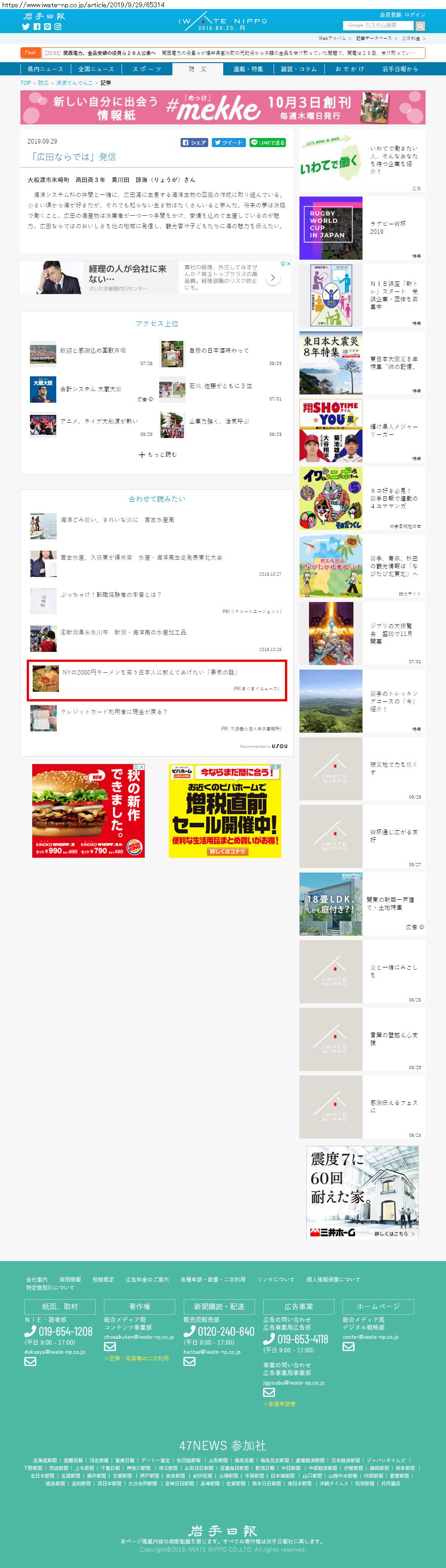Open the 海洋ごみ拾い、きれいな浜に article

118,520
